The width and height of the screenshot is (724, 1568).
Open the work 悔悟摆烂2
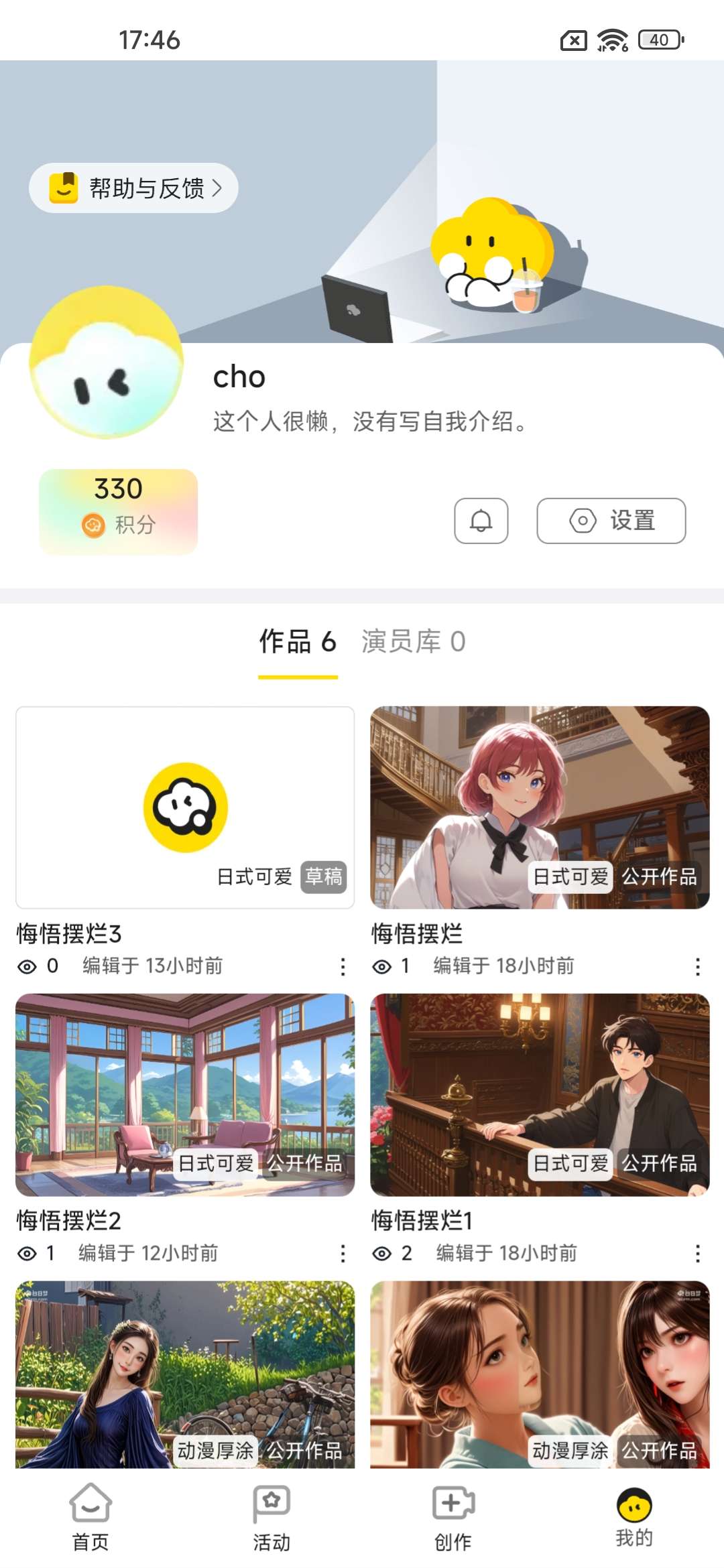click(x=185, y=1094)
